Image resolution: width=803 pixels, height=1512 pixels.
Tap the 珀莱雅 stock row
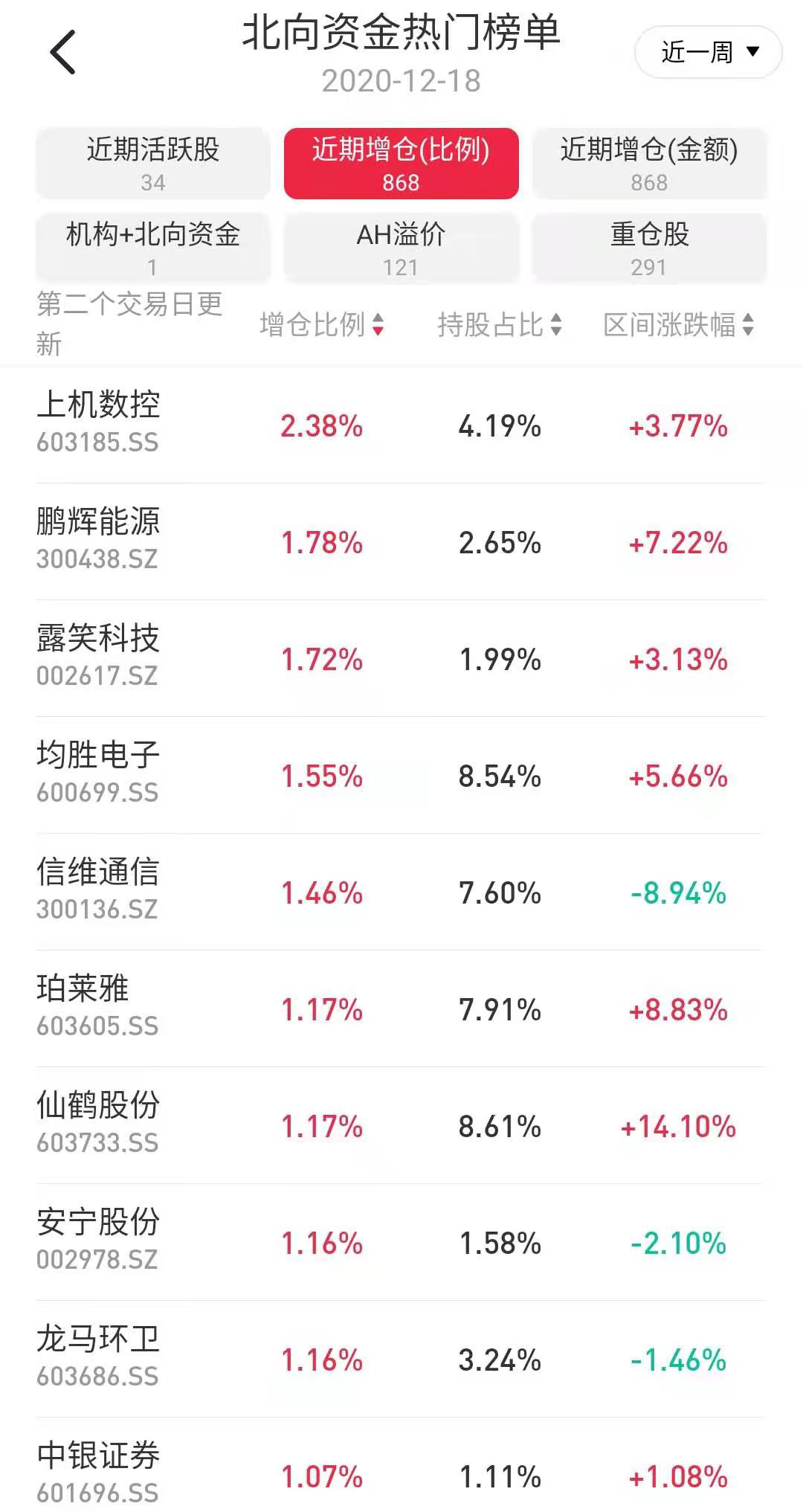coord(401,1008)
